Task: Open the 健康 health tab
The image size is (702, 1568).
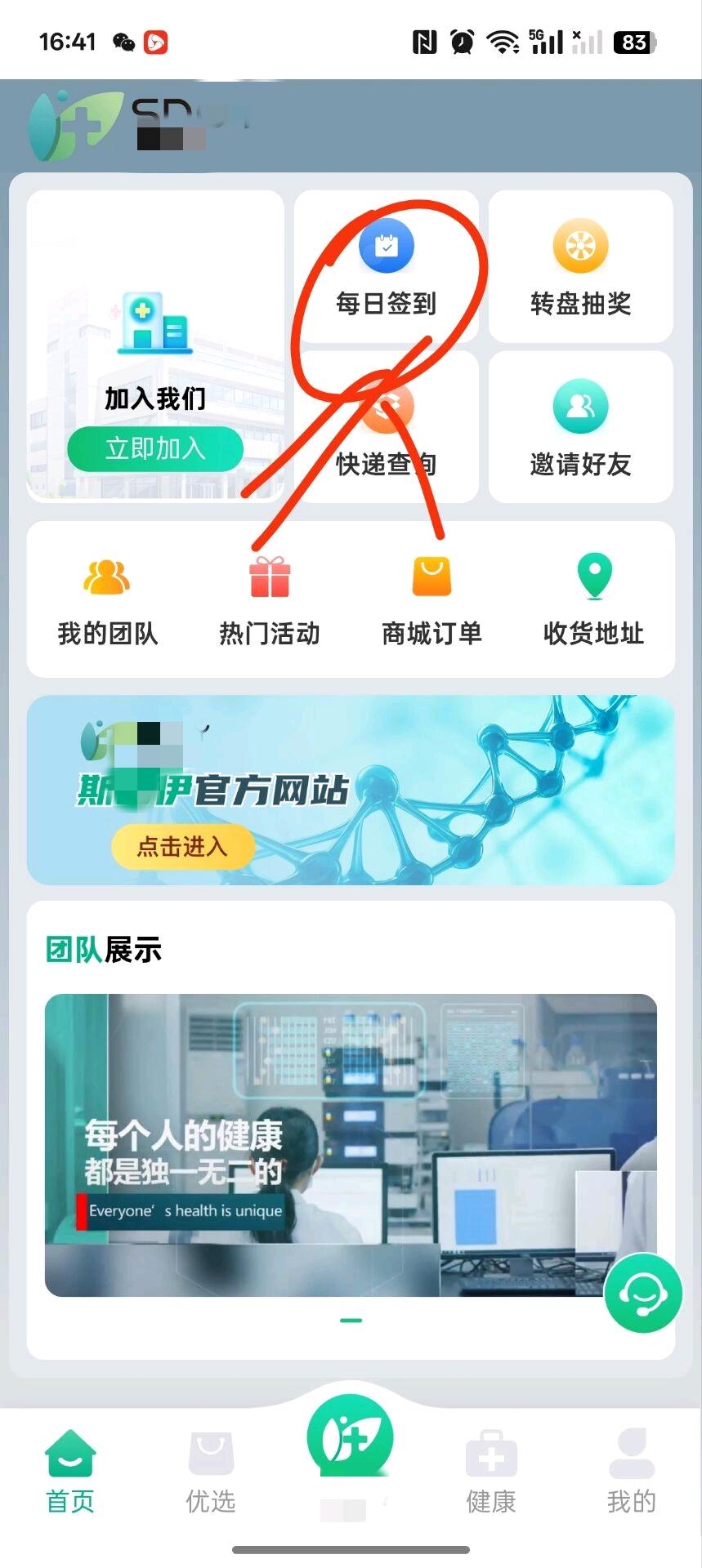Action: tap(490, 1470)
